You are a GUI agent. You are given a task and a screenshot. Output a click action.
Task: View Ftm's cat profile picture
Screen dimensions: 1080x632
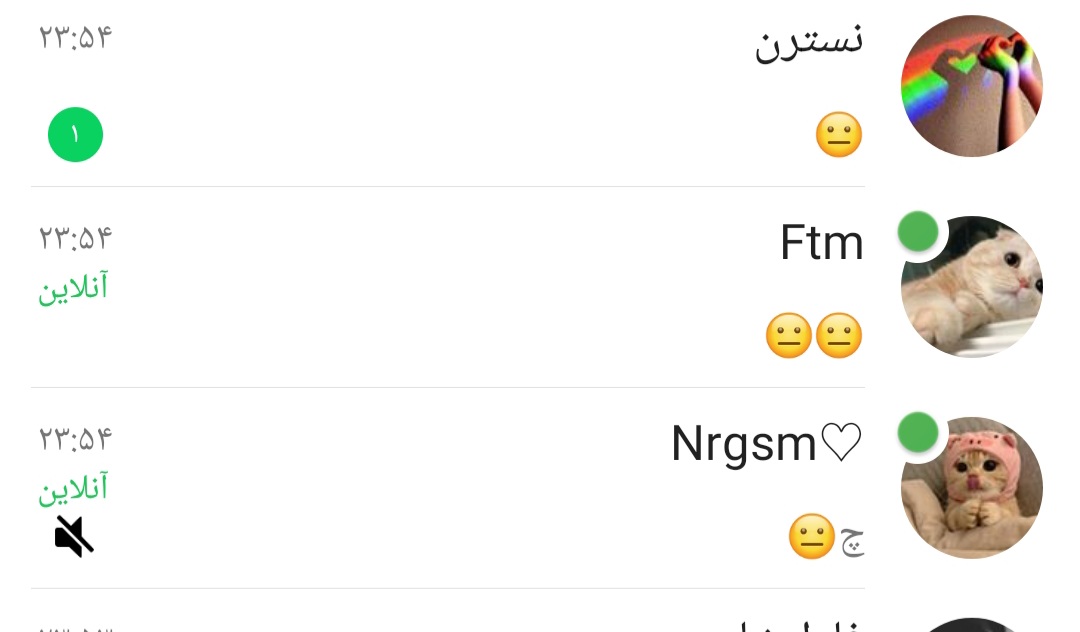[x=972, y=287]
